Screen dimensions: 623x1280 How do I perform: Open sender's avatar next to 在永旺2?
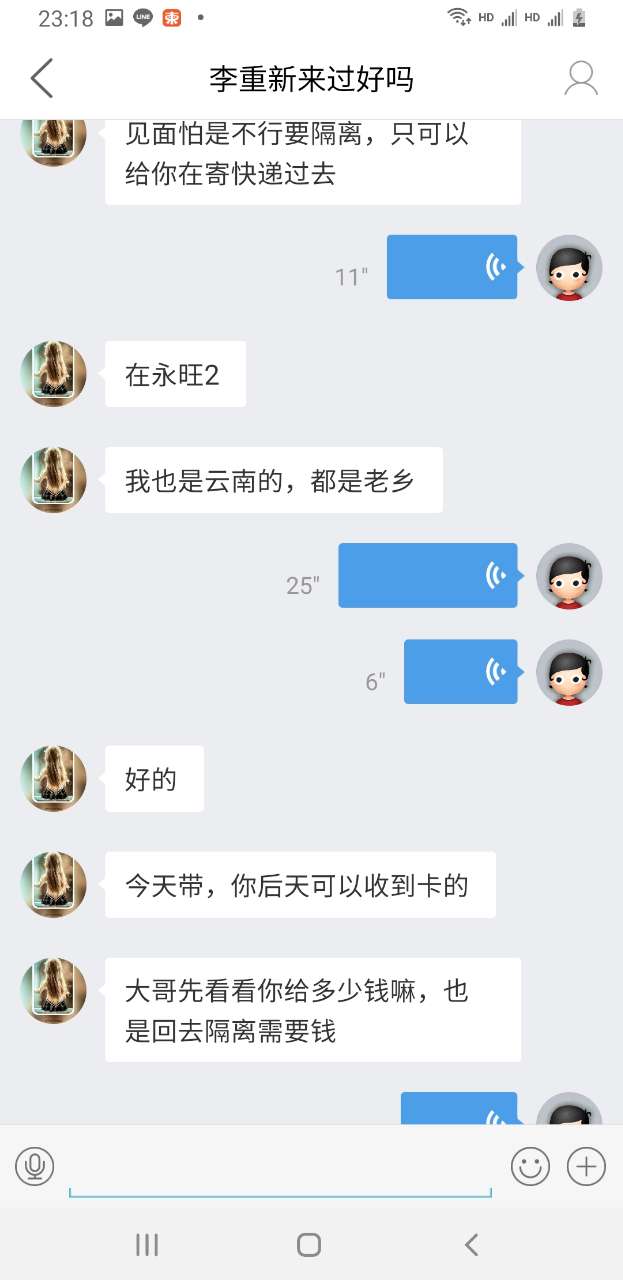click(x=54, y=374)
